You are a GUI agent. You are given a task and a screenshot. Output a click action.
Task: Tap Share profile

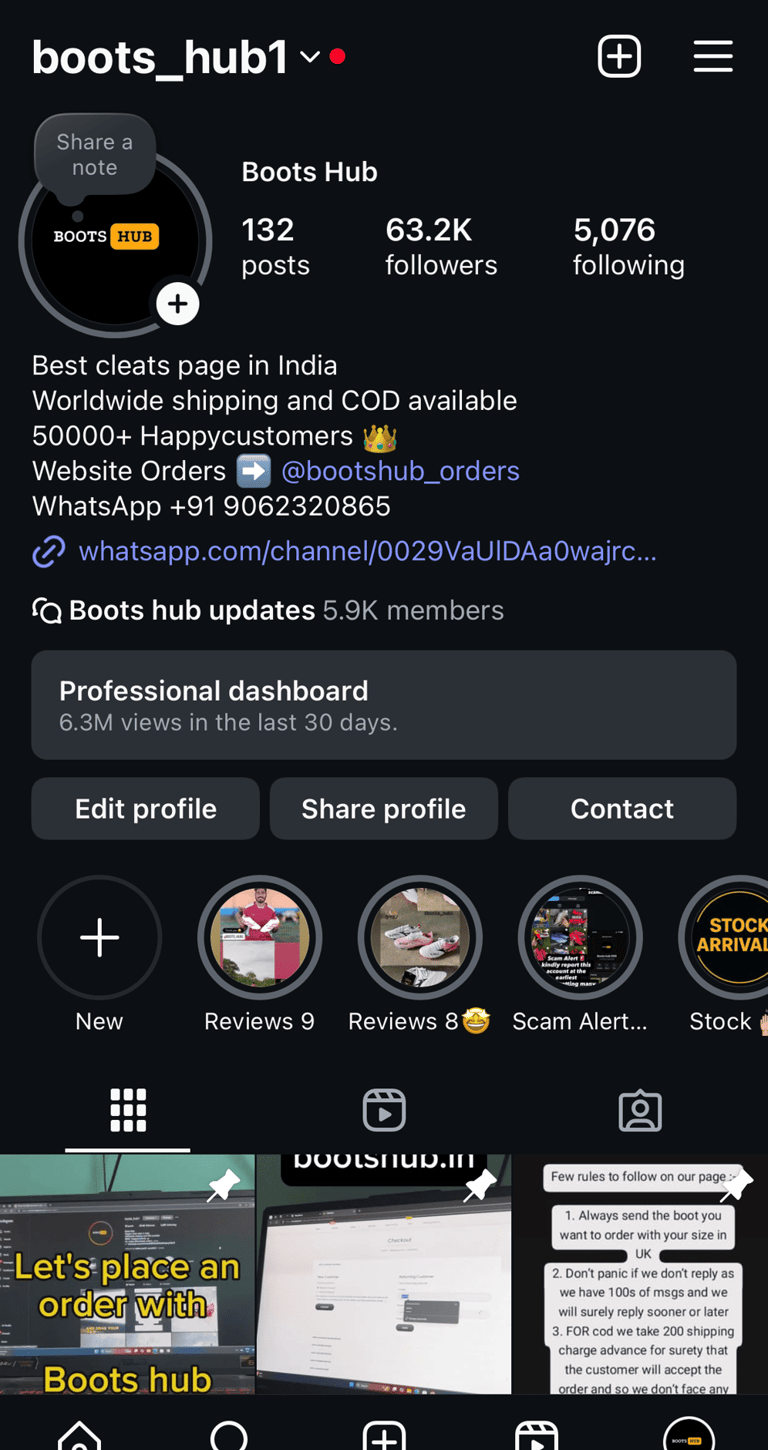click(x=384, y=809)
